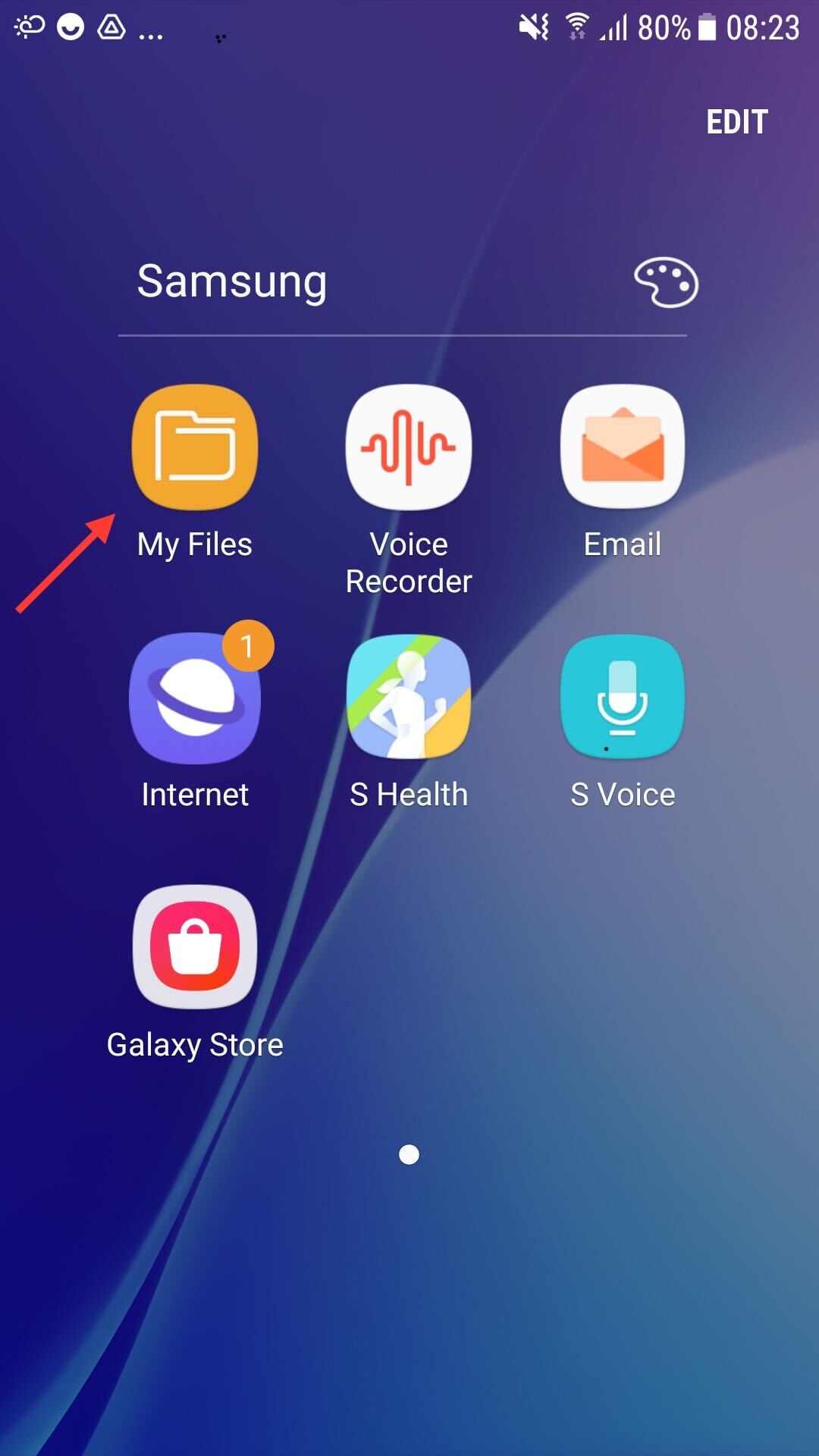Open the Email app
This screenshot has width=819, height=1456.
pos(623,447)
